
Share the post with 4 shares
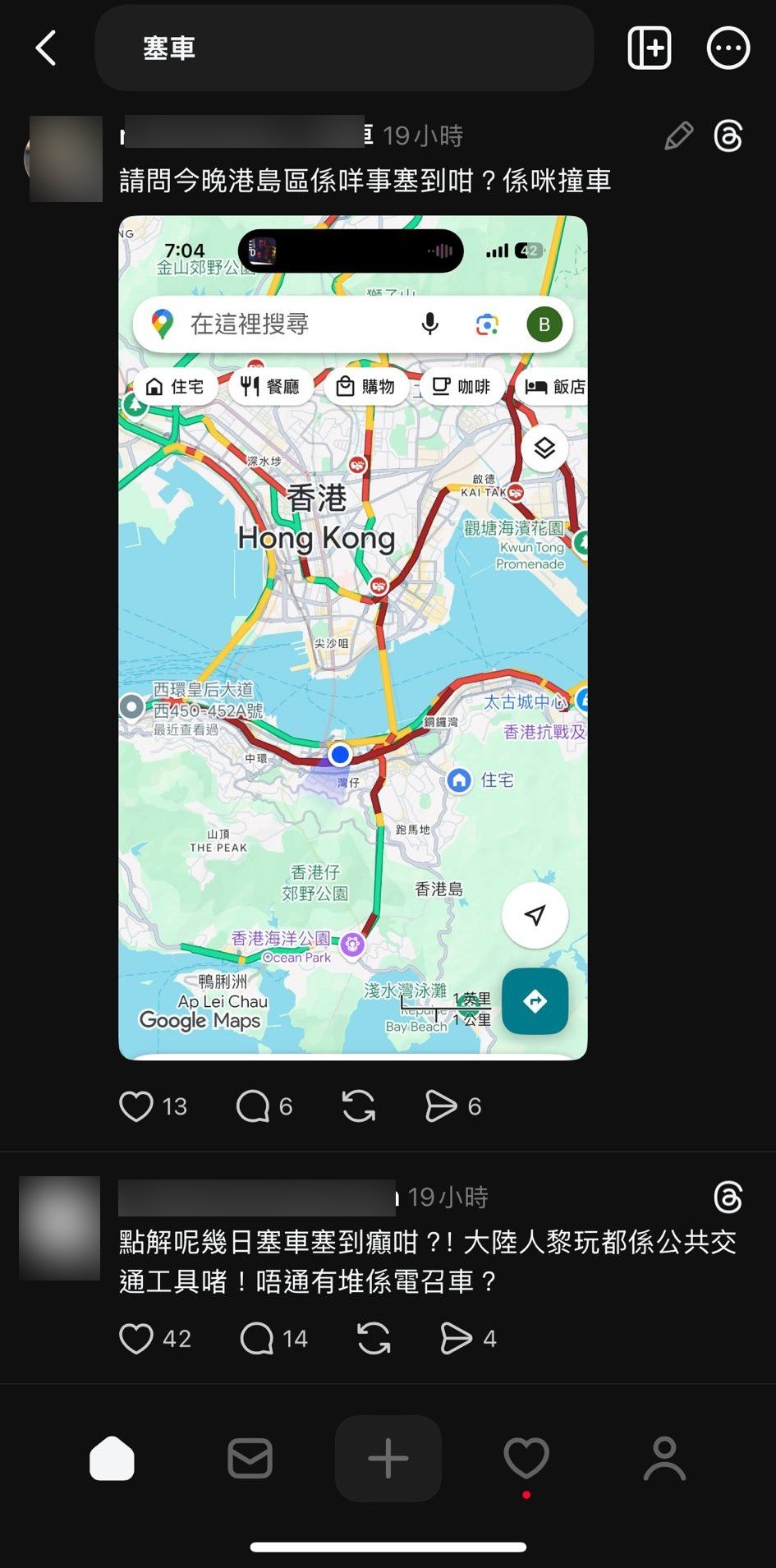point(456,1339)
